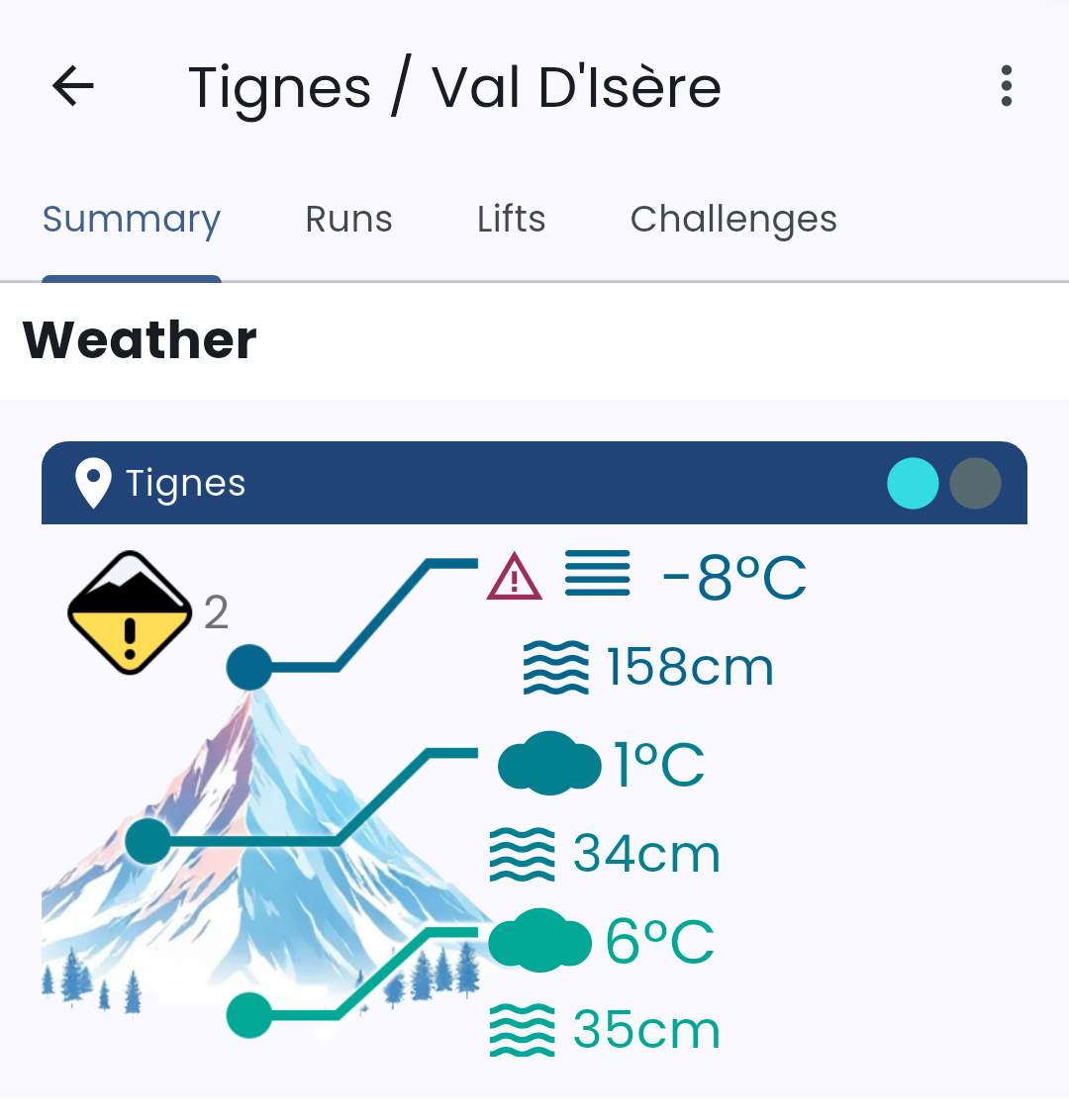This screenshot has width=1069, height=1120.
Task: Enable the cyan toggle on the Tignes banner
Action: coord(913,484)
